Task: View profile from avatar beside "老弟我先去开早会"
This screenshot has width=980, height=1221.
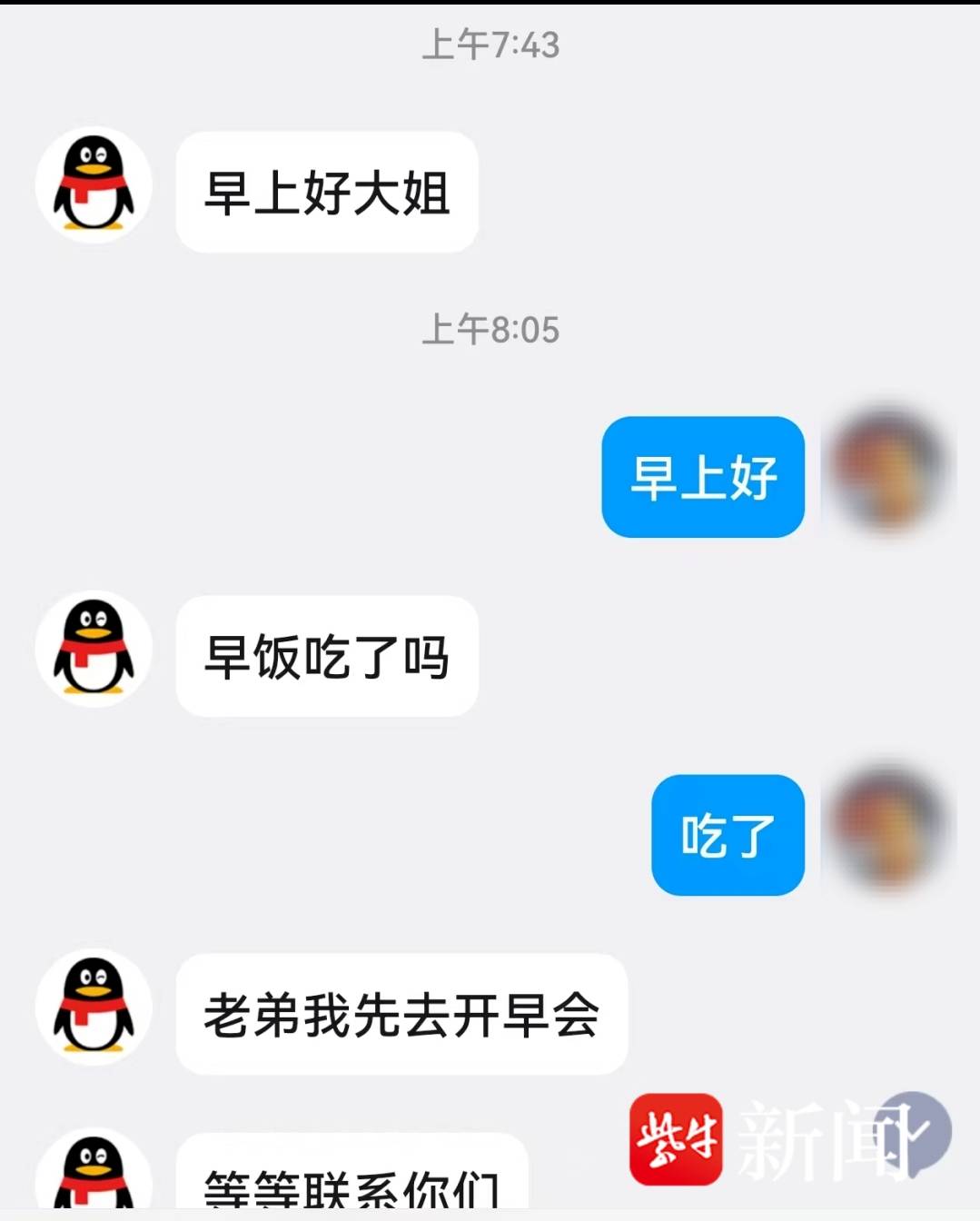Action: click(94, 1007)
